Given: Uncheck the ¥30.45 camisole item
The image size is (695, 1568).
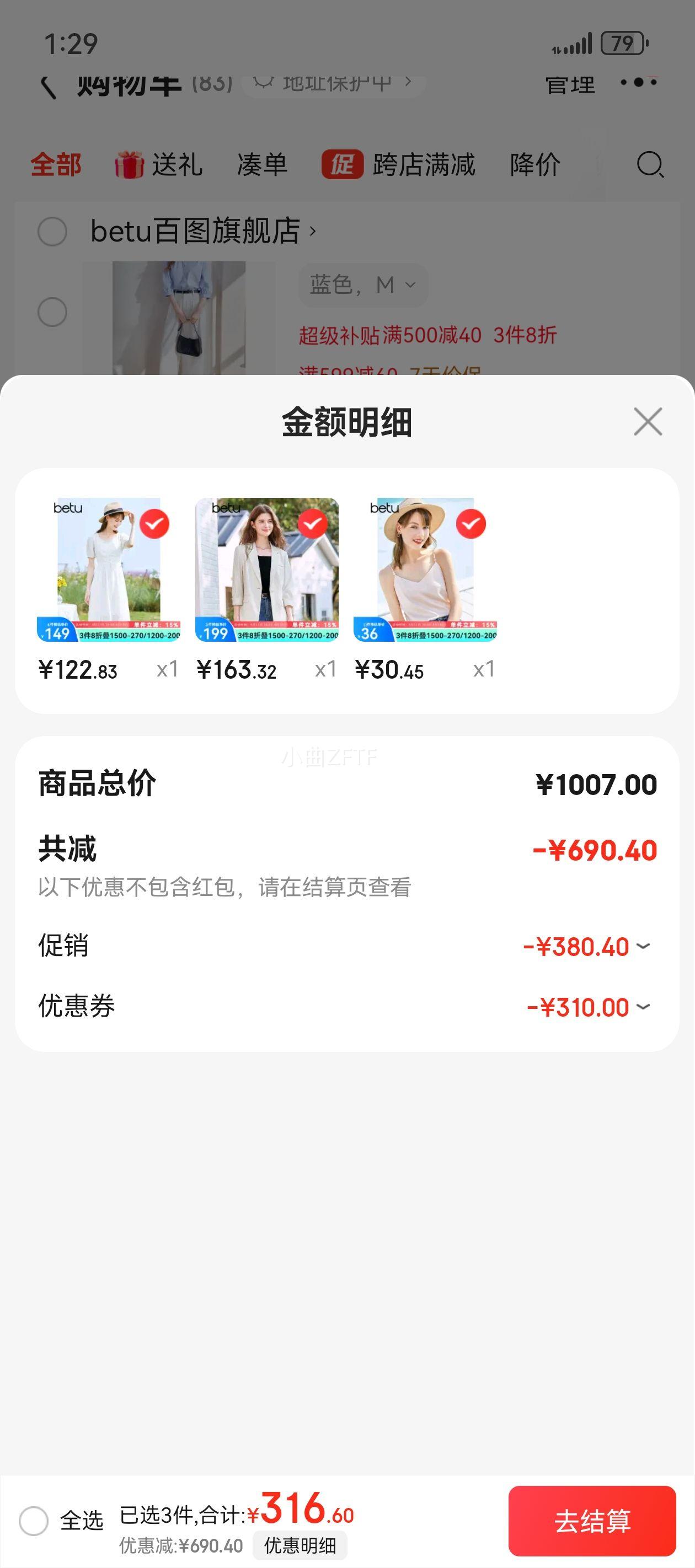Looking at the screenshot, I should click(x=471, y=523).
